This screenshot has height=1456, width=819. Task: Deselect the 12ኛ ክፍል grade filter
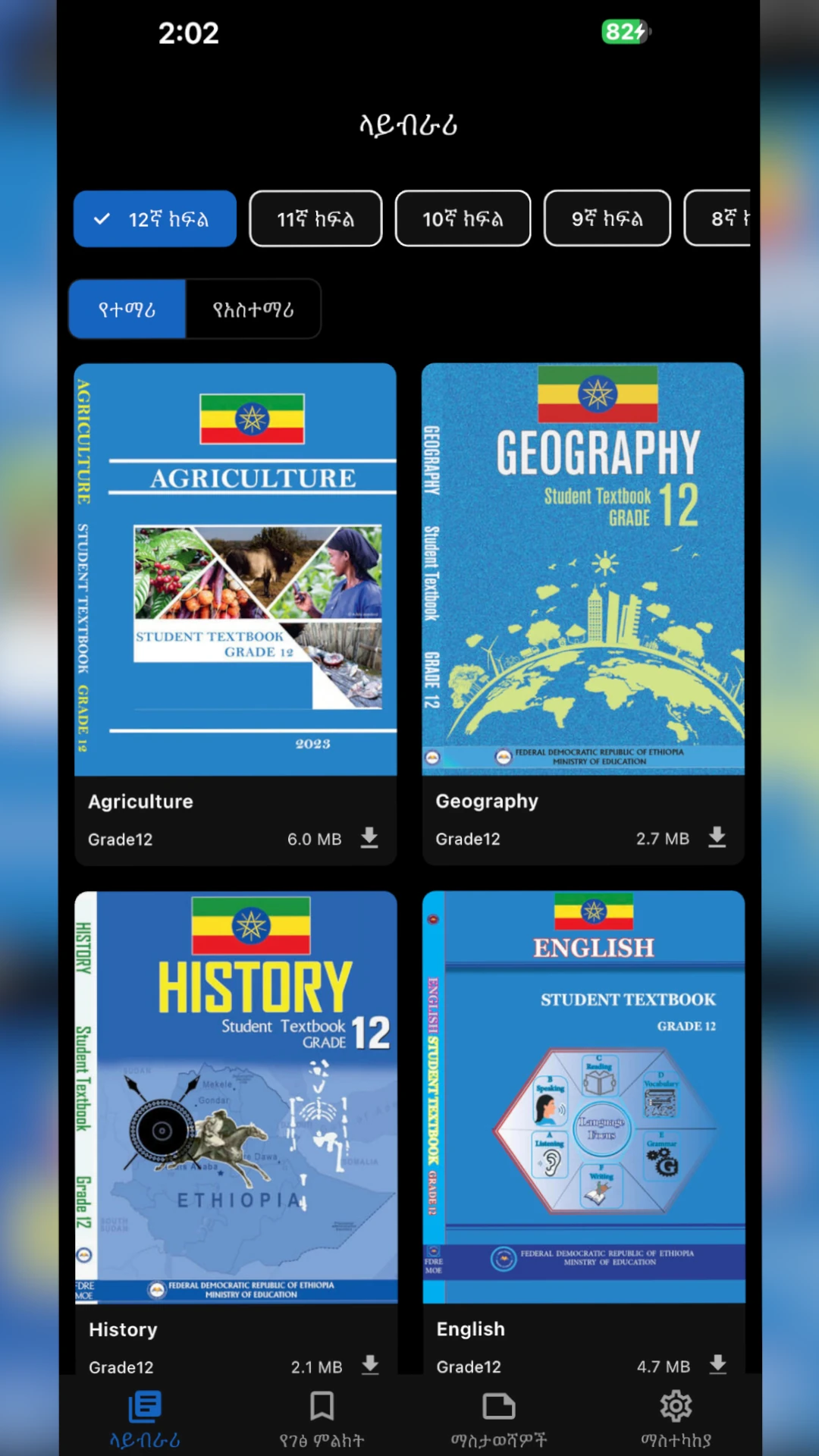click(x=155, y=218)
